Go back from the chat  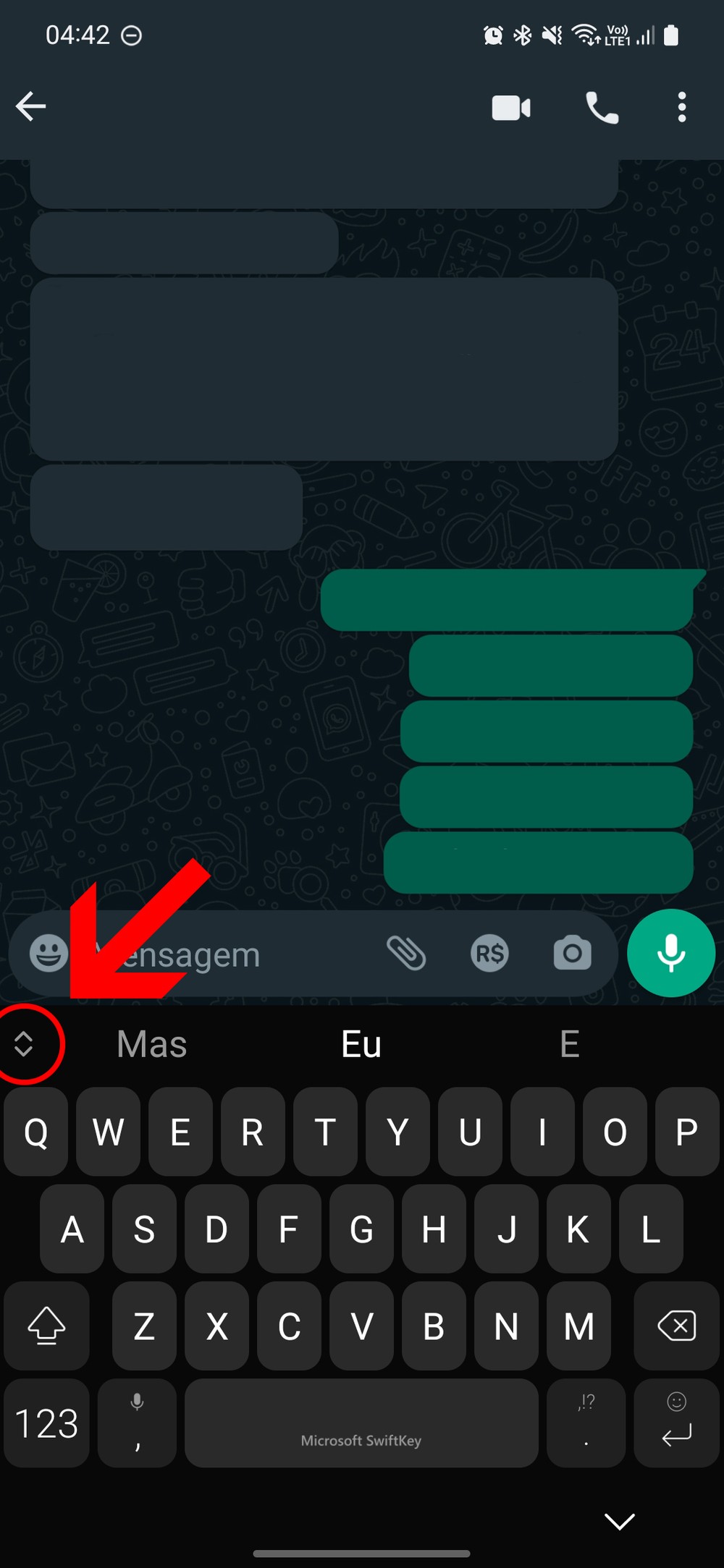[30, 107]
